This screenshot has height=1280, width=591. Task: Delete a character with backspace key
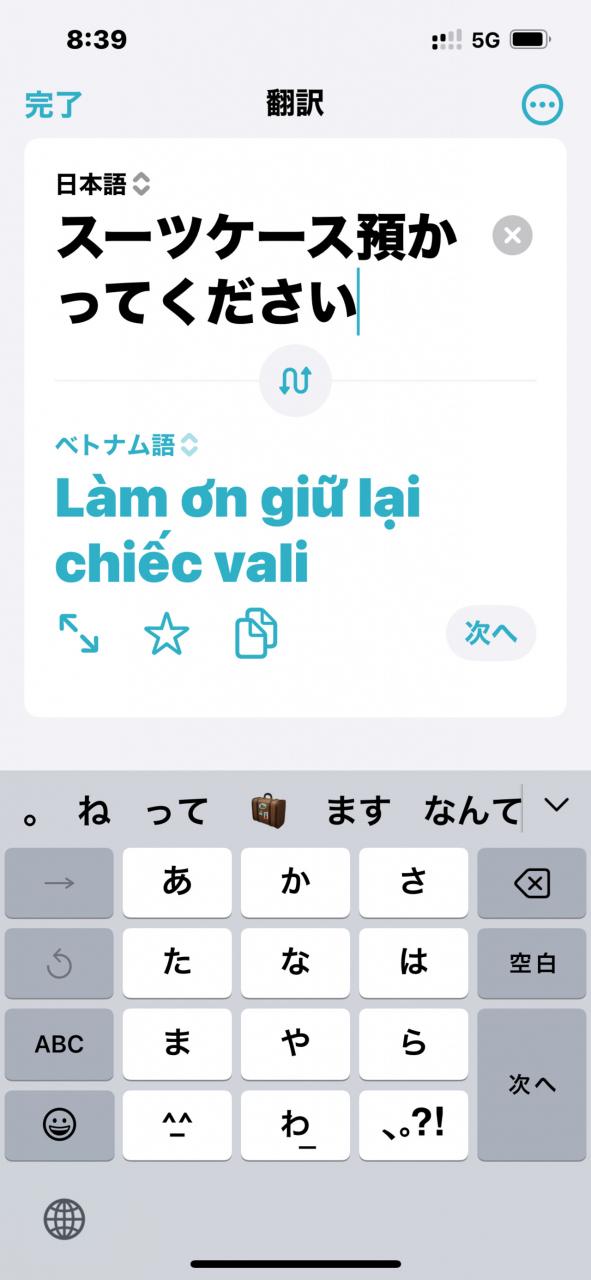531,883
